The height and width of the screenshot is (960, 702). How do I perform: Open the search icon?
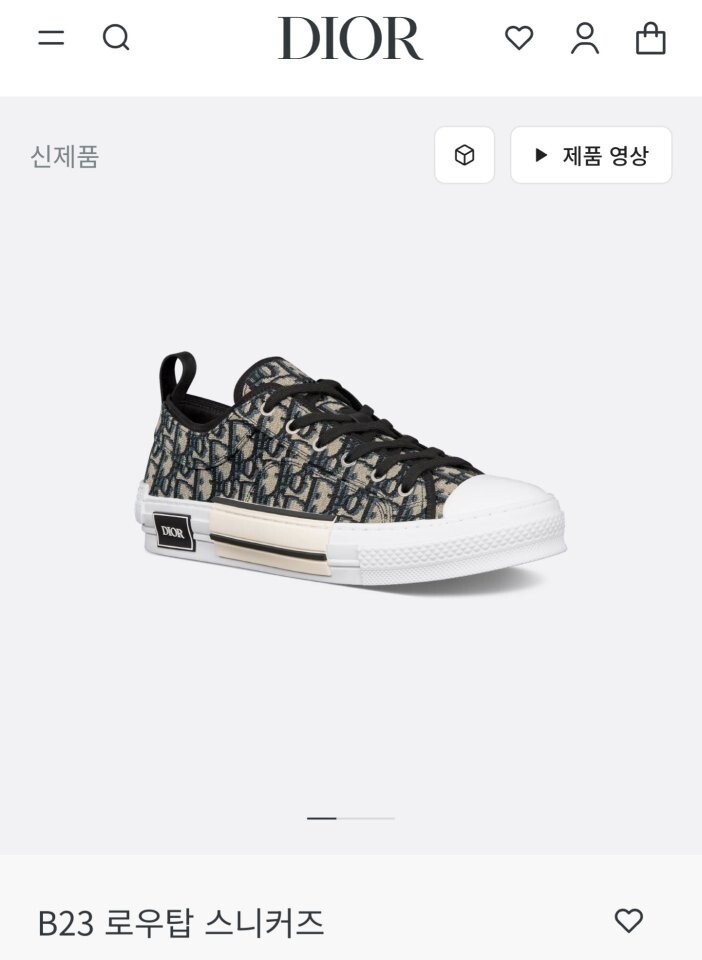pos(116,38)
